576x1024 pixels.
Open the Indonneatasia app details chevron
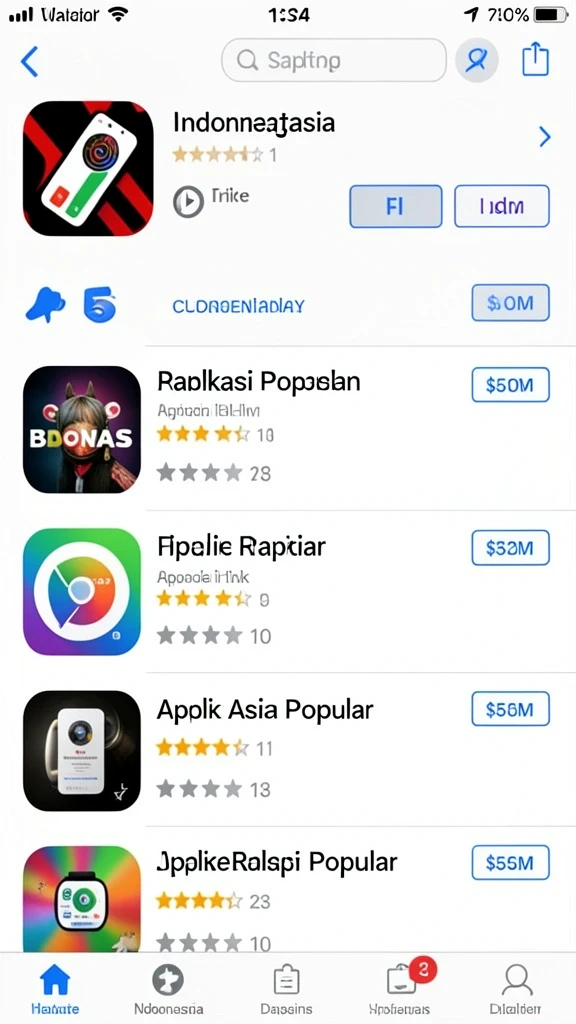coord(544,136)
